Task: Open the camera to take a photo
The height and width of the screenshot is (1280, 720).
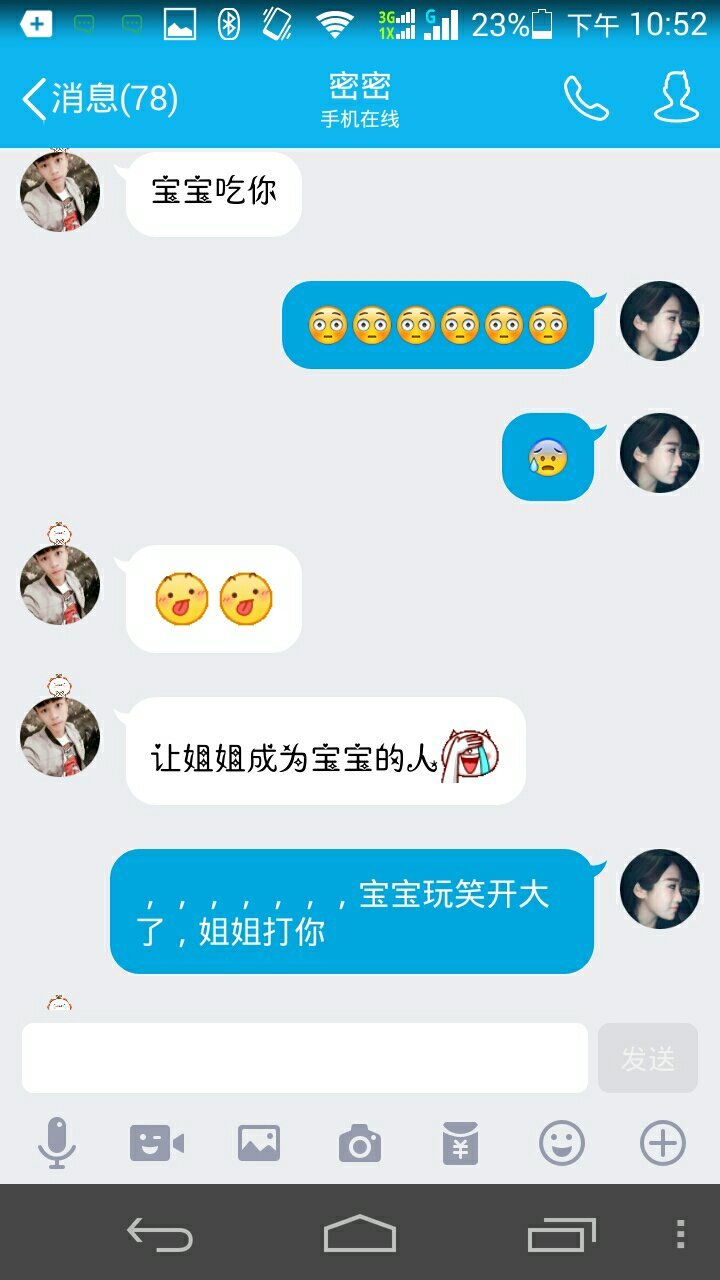Action: [360, 1143]
